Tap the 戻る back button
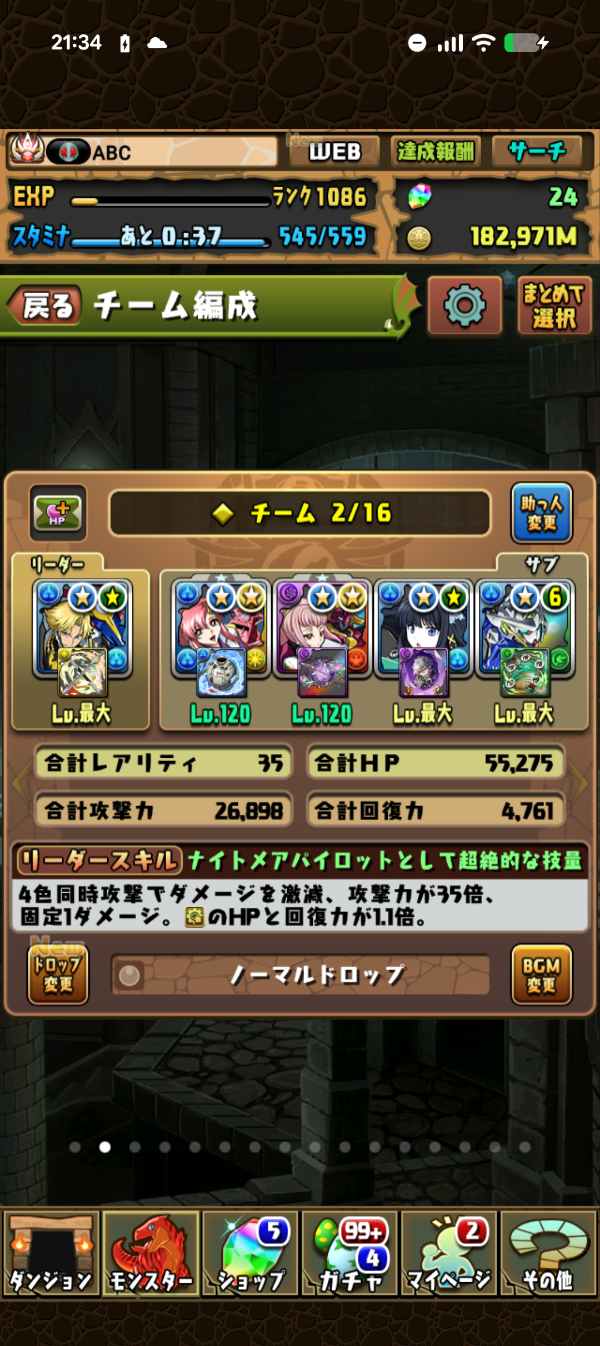The width and height of the screenshot is (600, 1346). click(46, 306)
